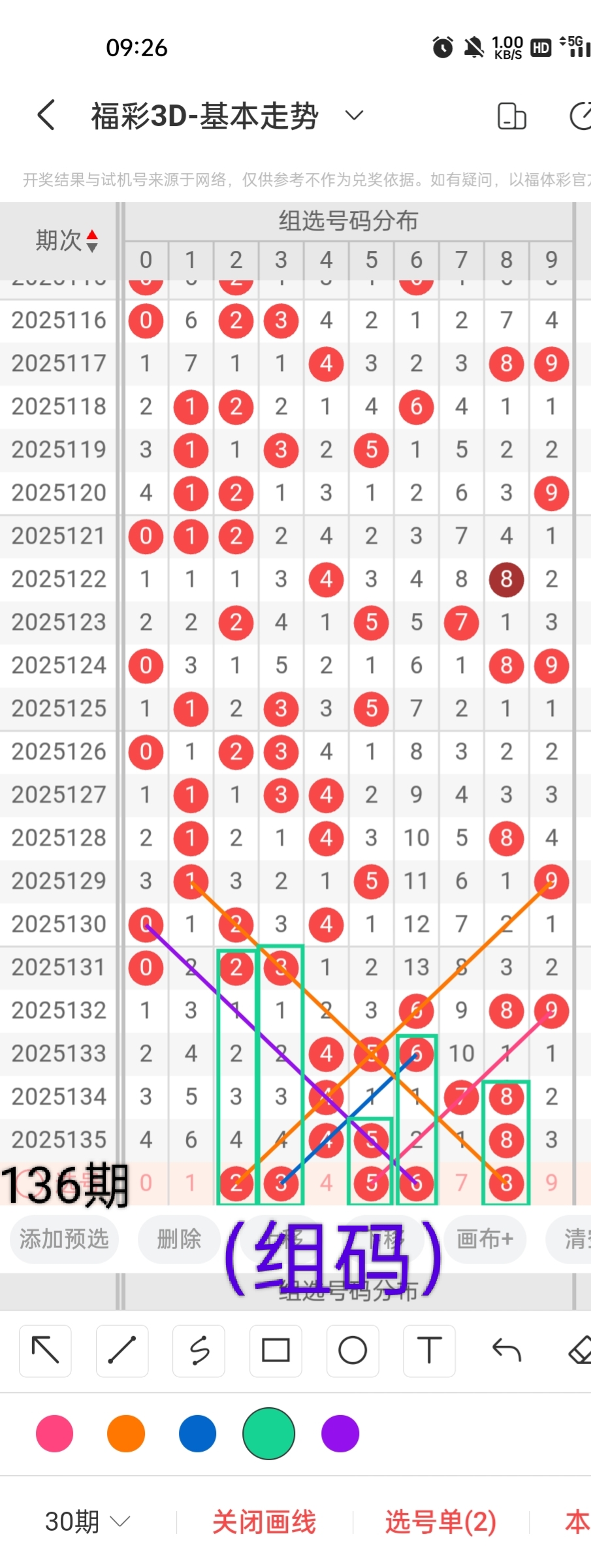Undo the last drawing stroke
This screenshot has width=591, height=1568.
[506, 1350]
